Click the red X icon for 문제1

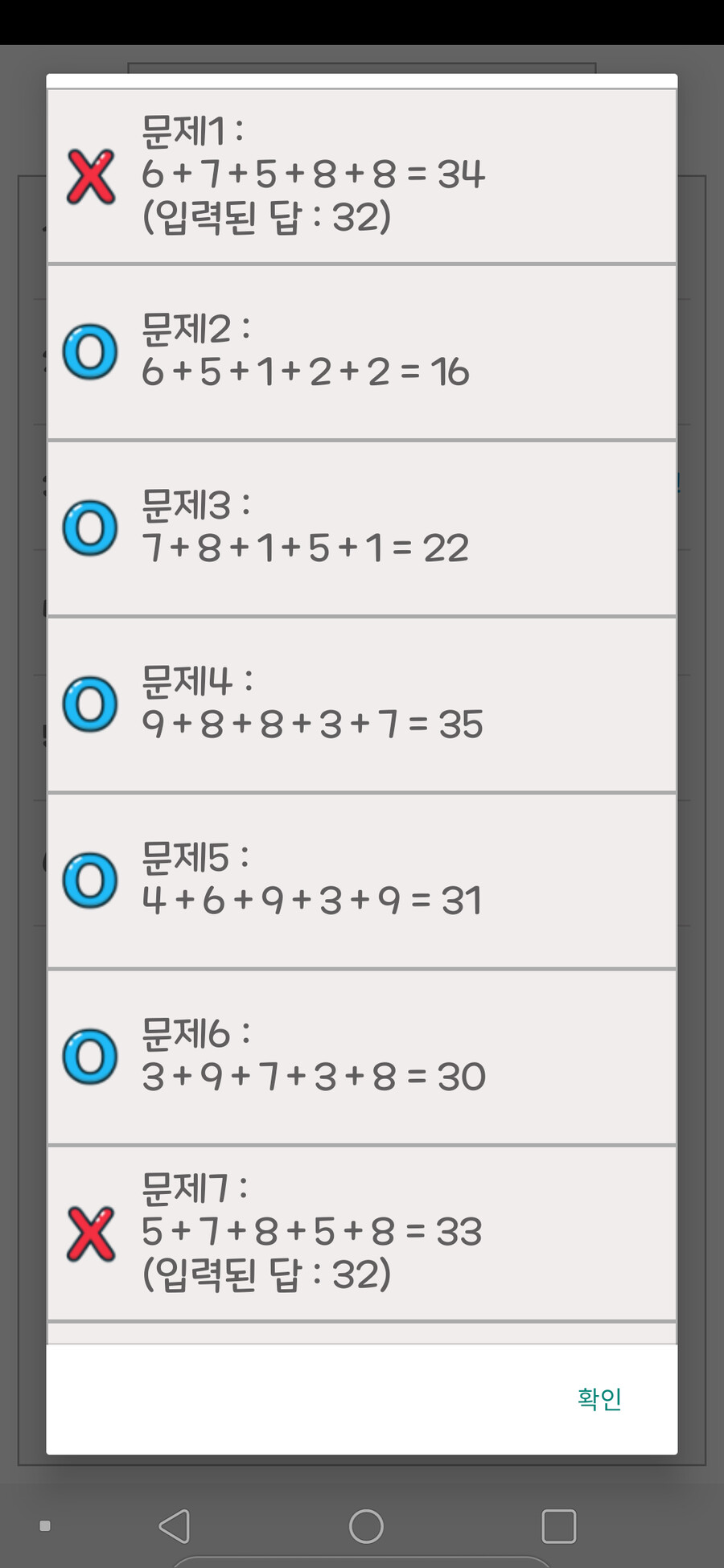coord(91,175)
